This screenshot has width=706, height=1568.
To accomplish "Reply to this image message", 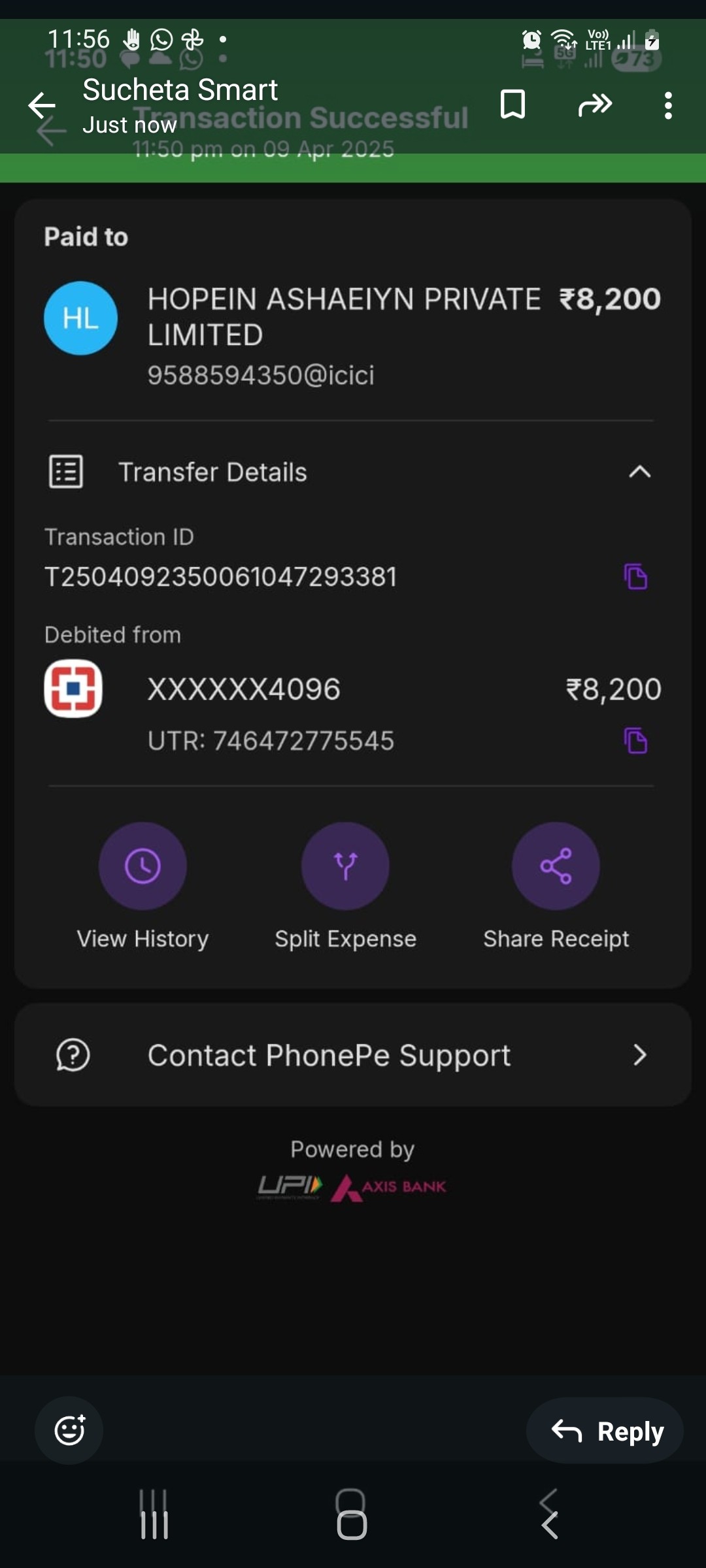I will coord(605,1431).
